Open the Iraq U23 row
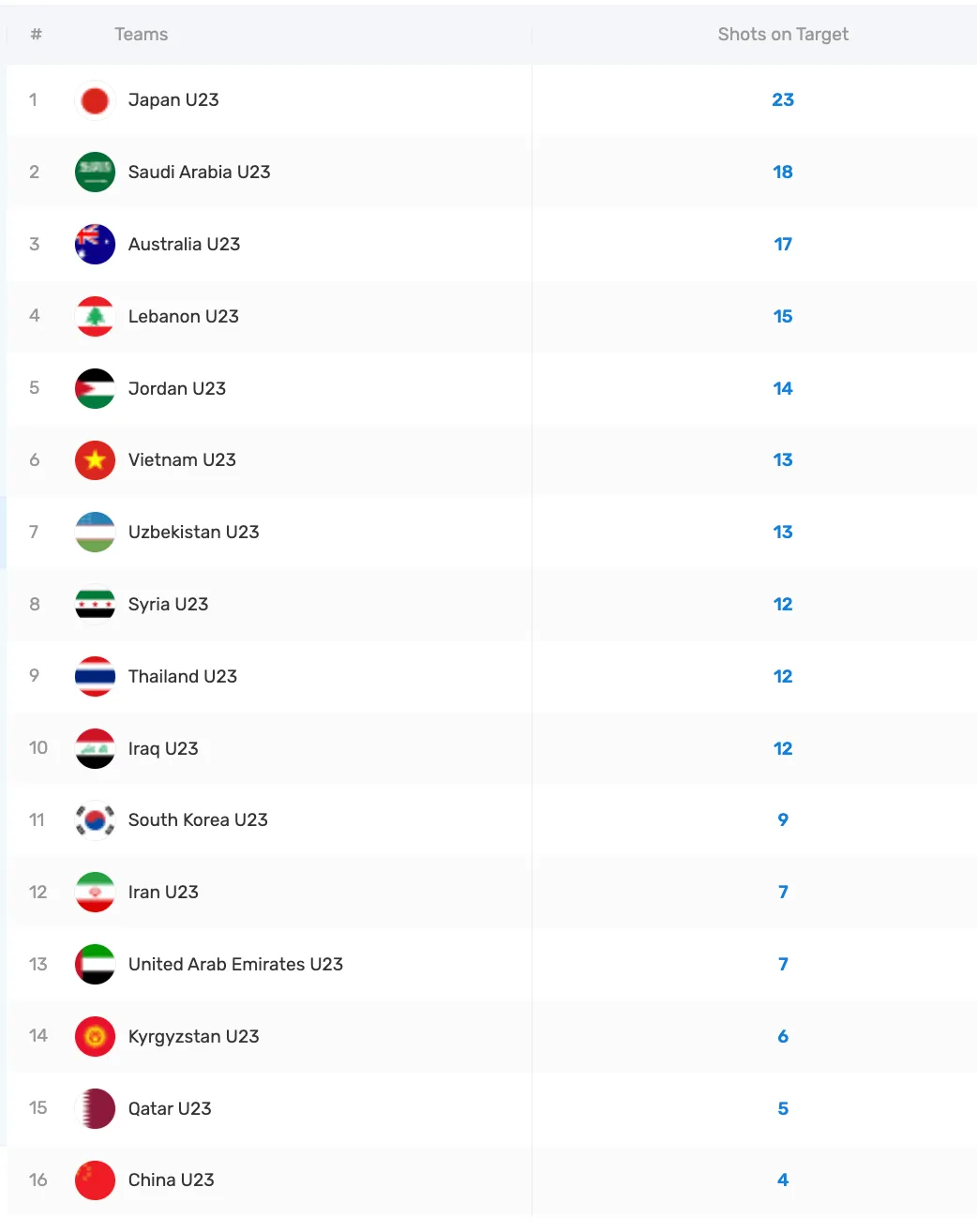This screenshot has height=1232, width=977. coord(163,749)
